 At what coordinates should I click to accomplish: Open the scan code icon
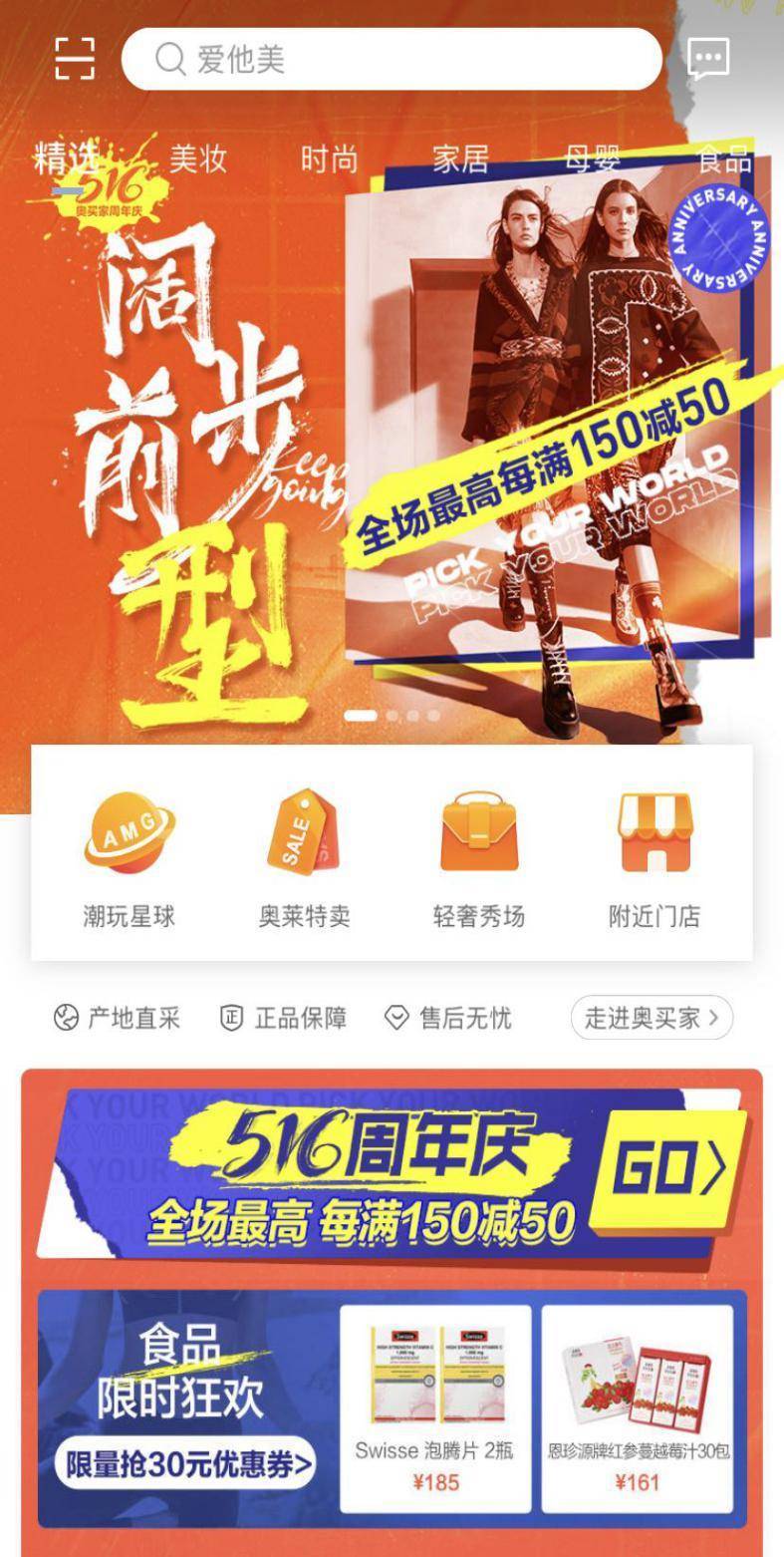75,59
